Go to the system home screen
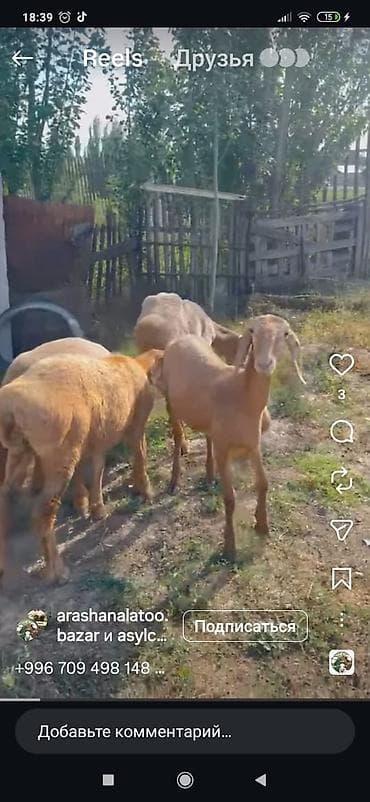 pos(185,780)
